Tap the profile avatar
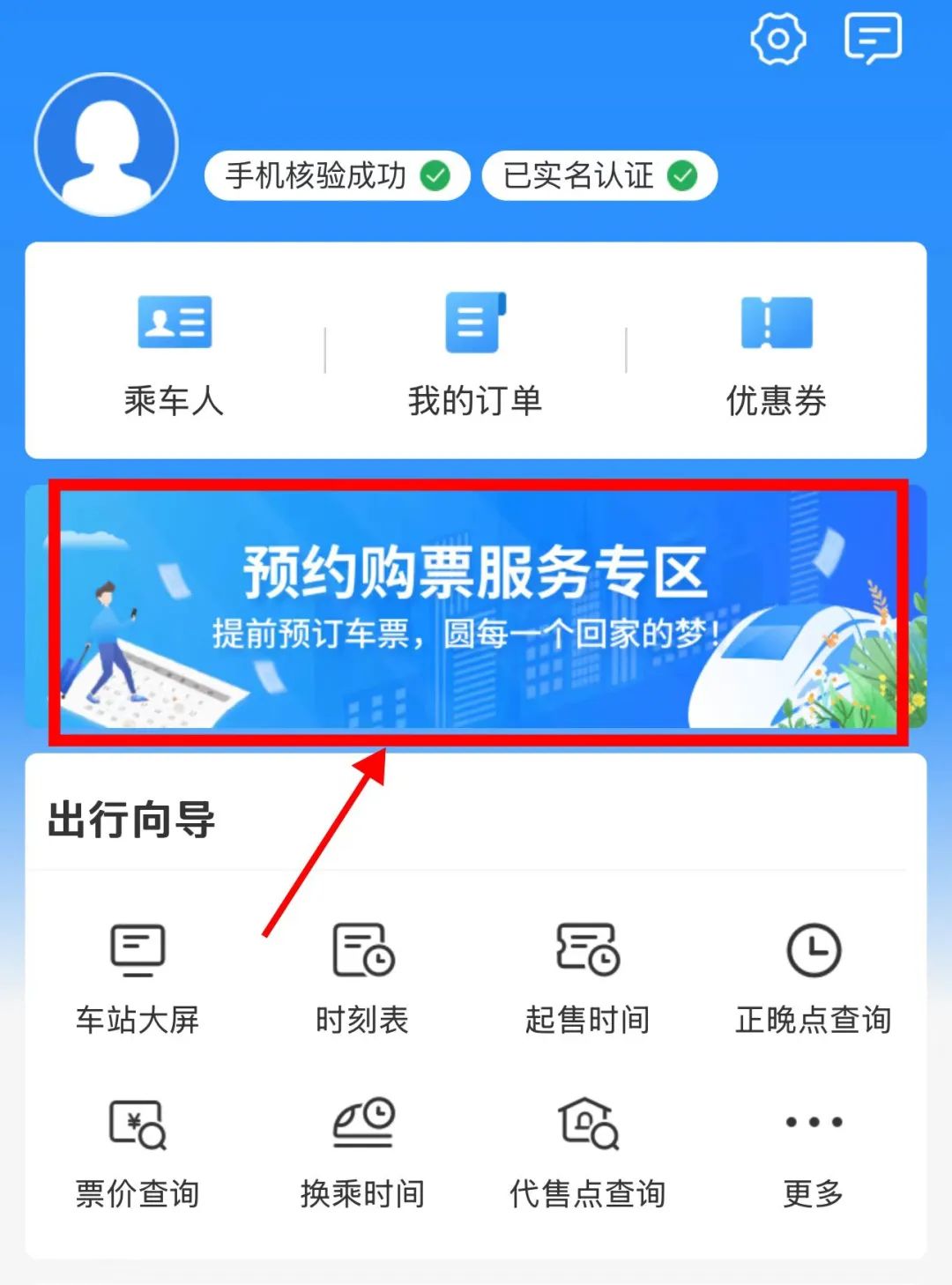The width and height of the screenshot is (952, 1285). tap(107, 145)
